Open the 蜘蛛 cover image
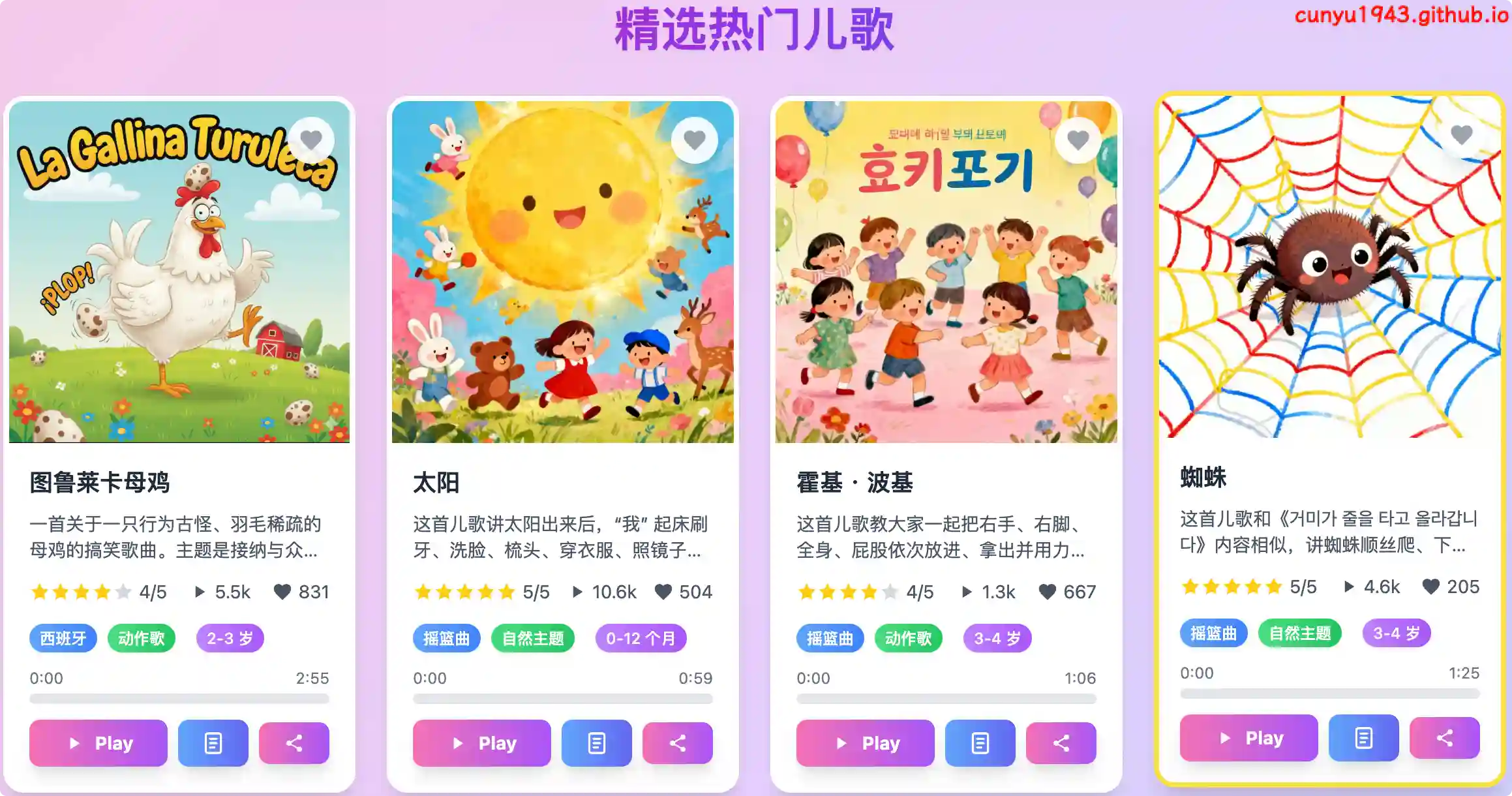Image resolution: width=1512 pixels, height=796 pixels. point(1329,268)
